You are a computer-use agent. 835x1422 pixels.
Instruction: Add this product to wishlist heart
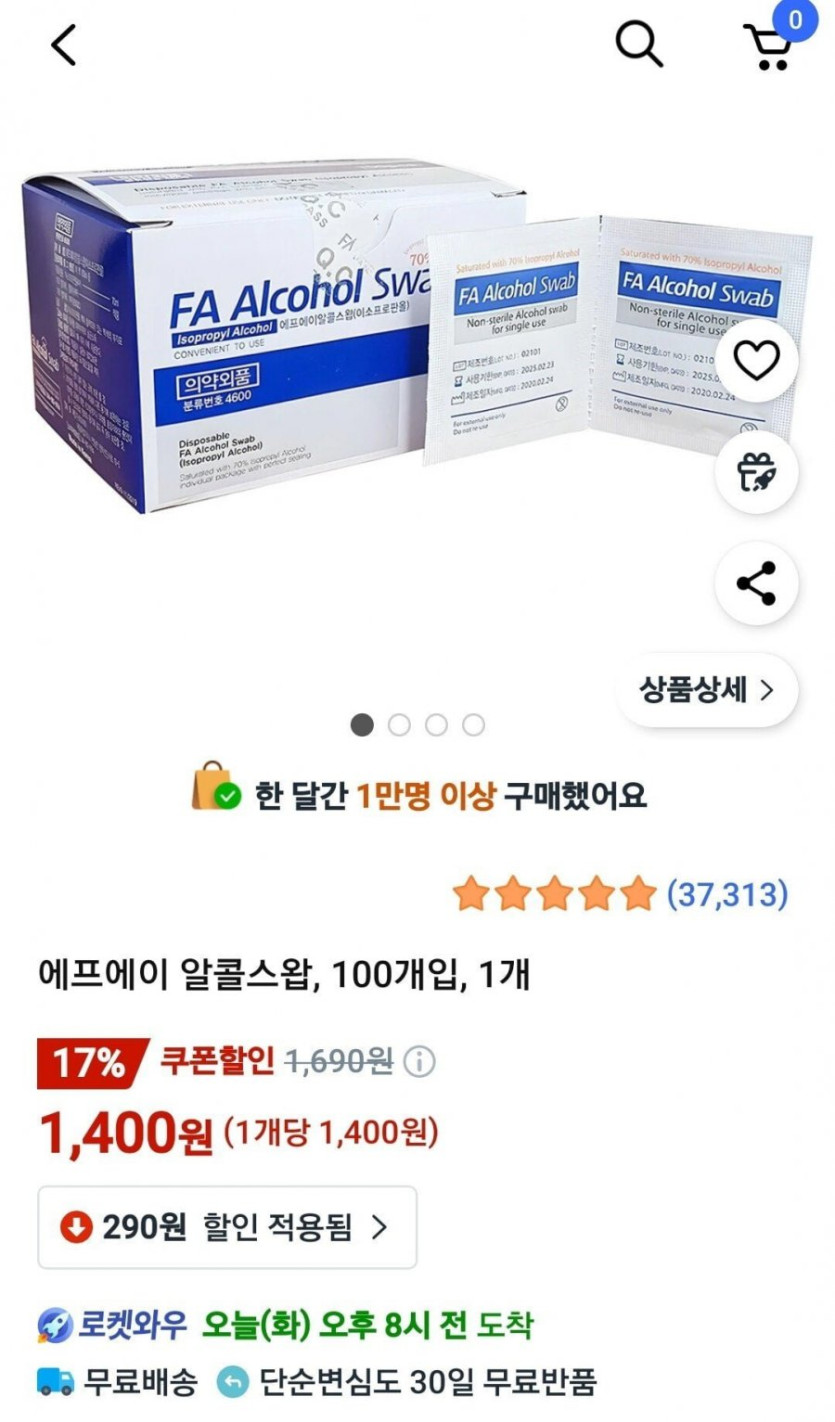(x=757, y=360)
